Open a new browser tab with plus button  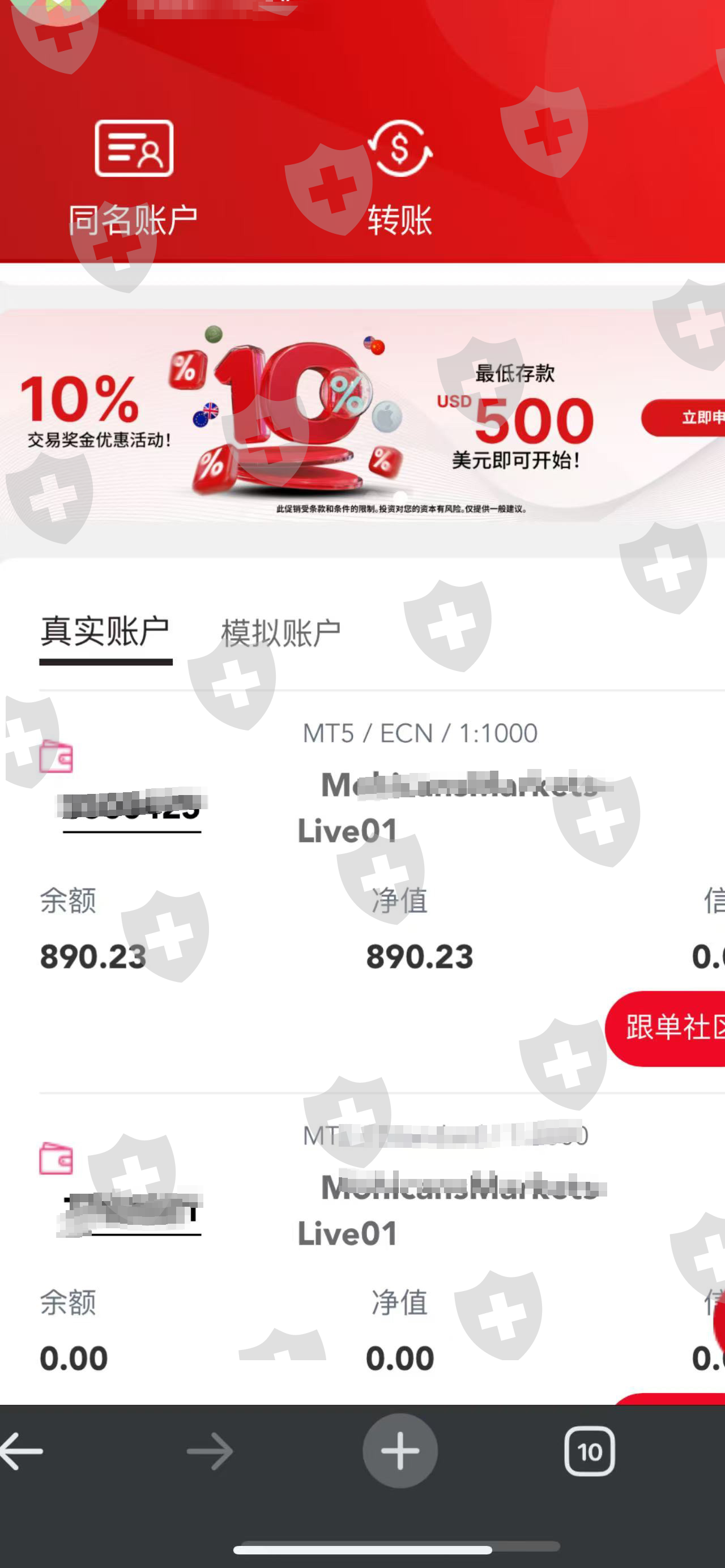(x=400, y=1451)
